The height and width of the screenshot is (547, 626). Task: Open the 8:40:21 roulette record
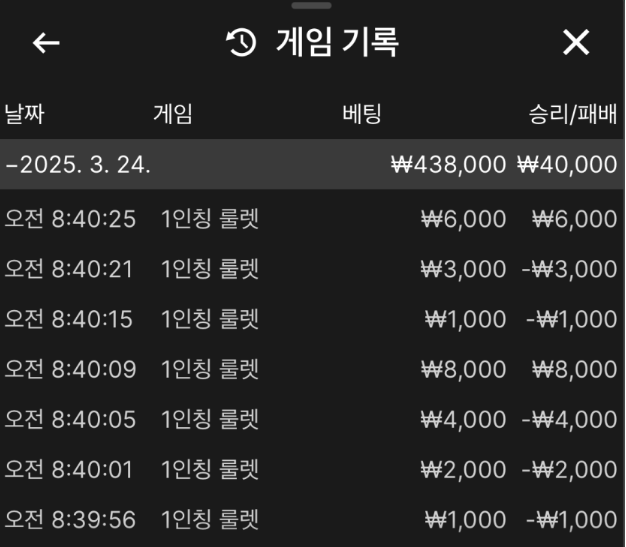tap(312, 269)
